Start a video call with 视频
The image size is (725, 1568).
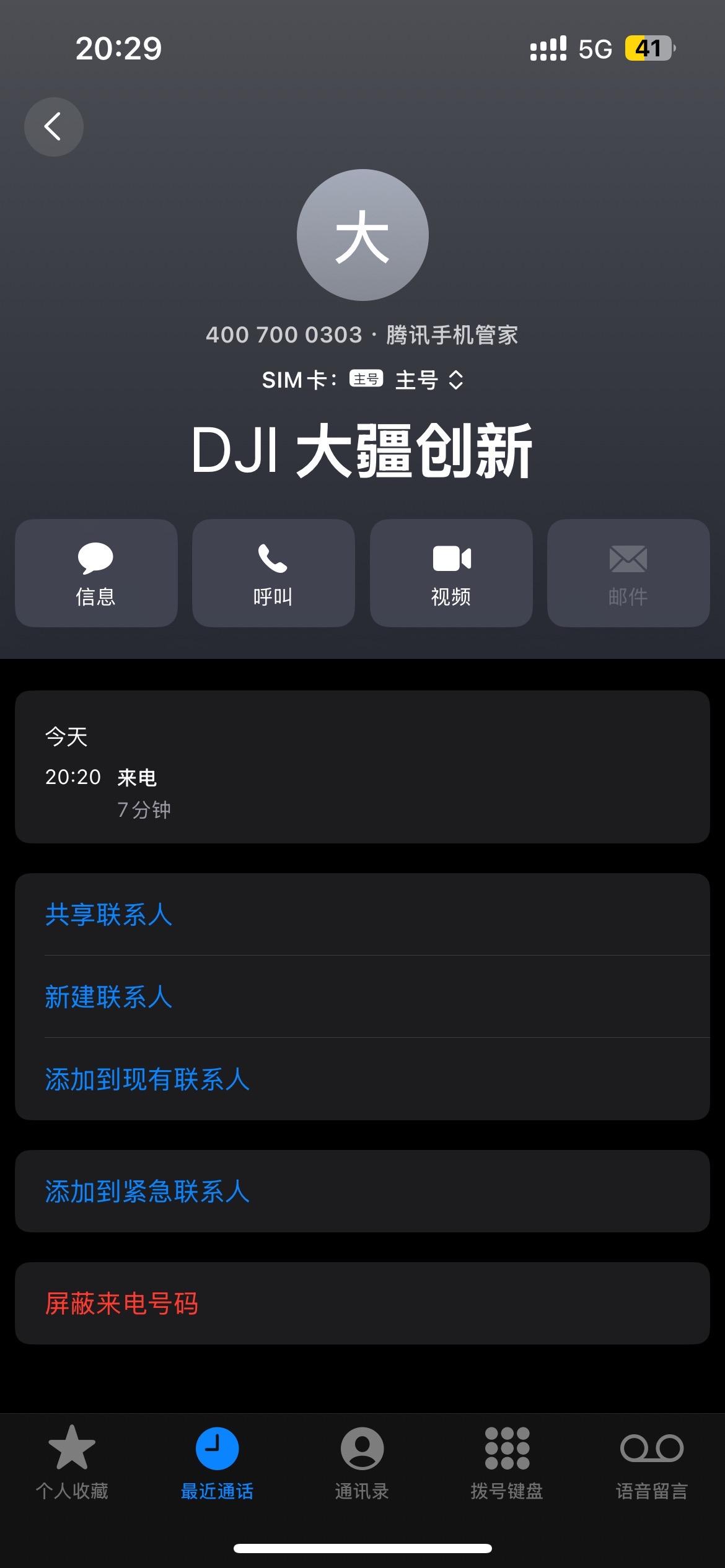click(451, 573)
